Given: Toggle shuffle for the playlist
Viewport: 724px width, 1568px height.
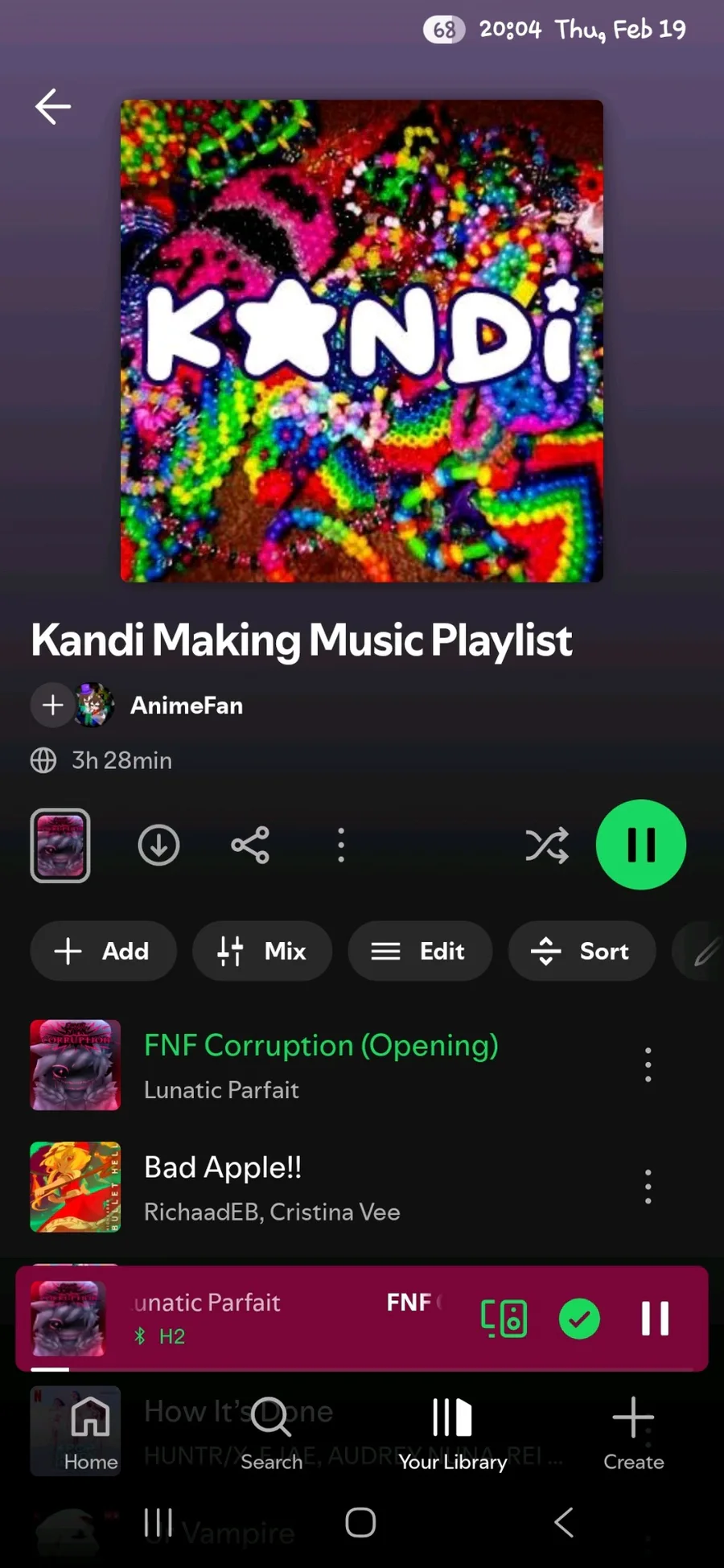Looking at the screenshot, I should [547, 845].
